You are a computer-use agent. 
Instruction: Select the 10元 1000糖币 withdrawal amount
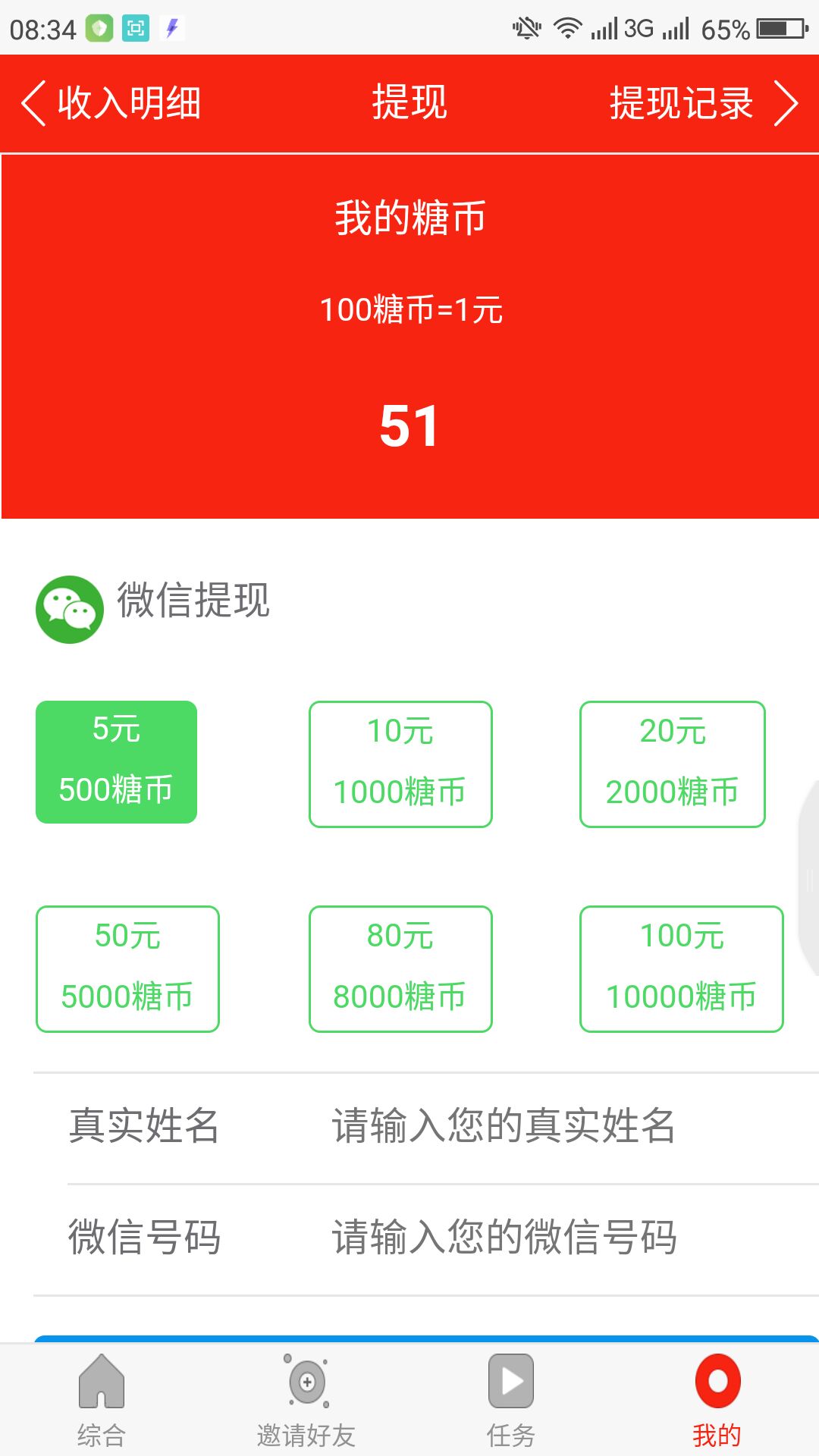[x=400, y=762]
